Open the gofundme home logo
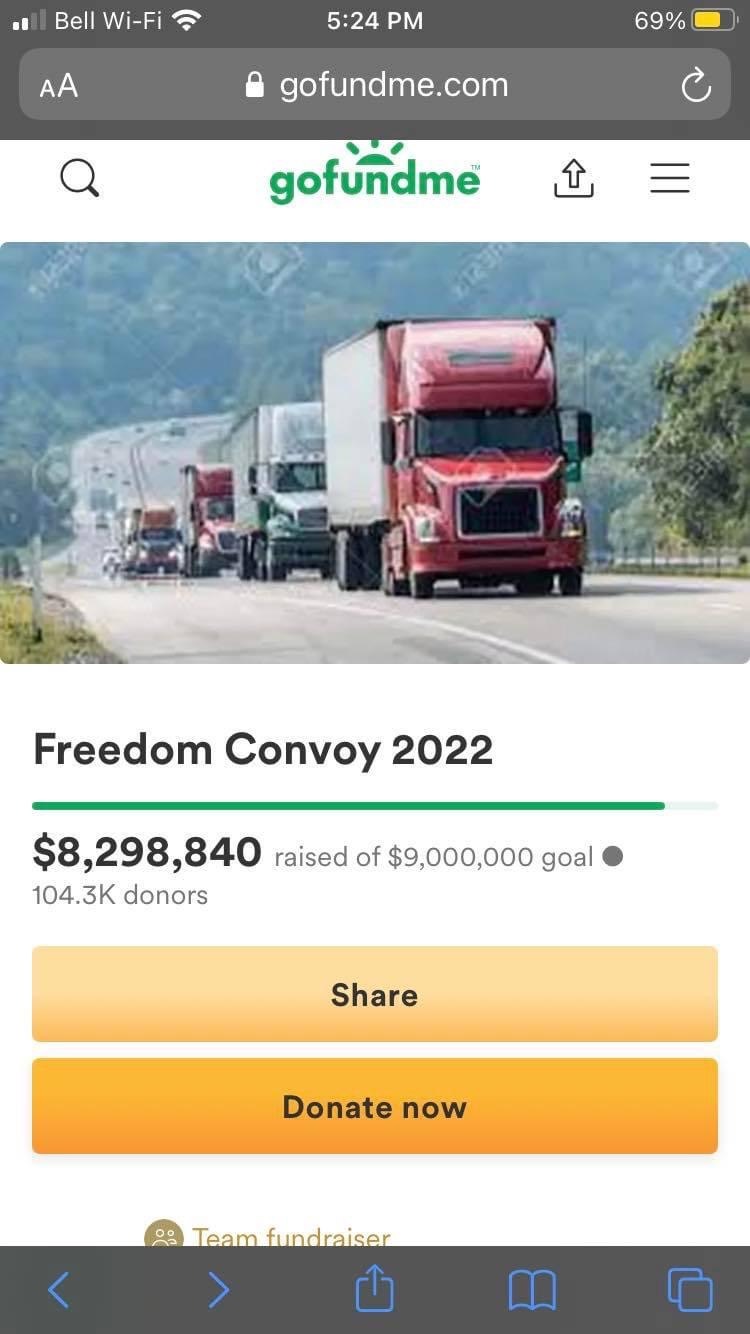750x1334 pixels. click(x=375, y=174)
